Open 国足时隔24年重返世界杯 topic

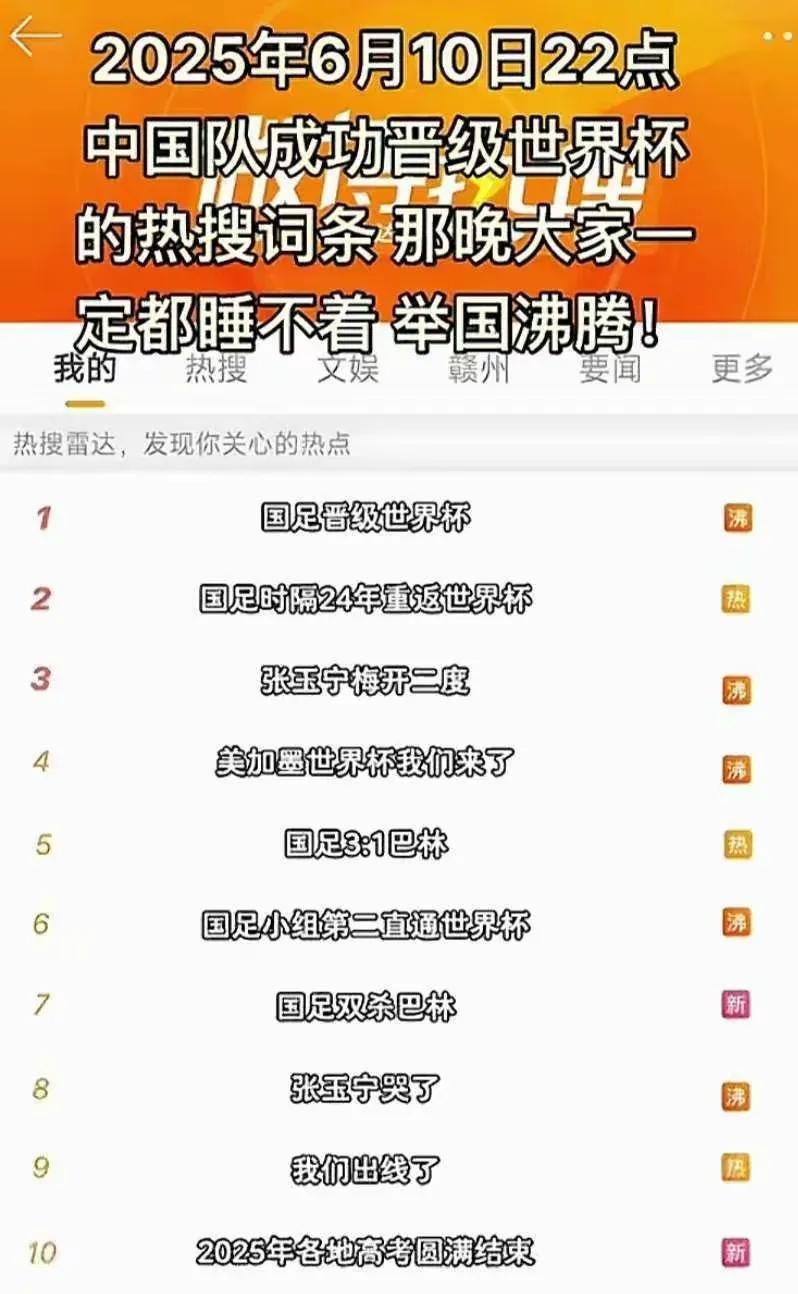365,599
